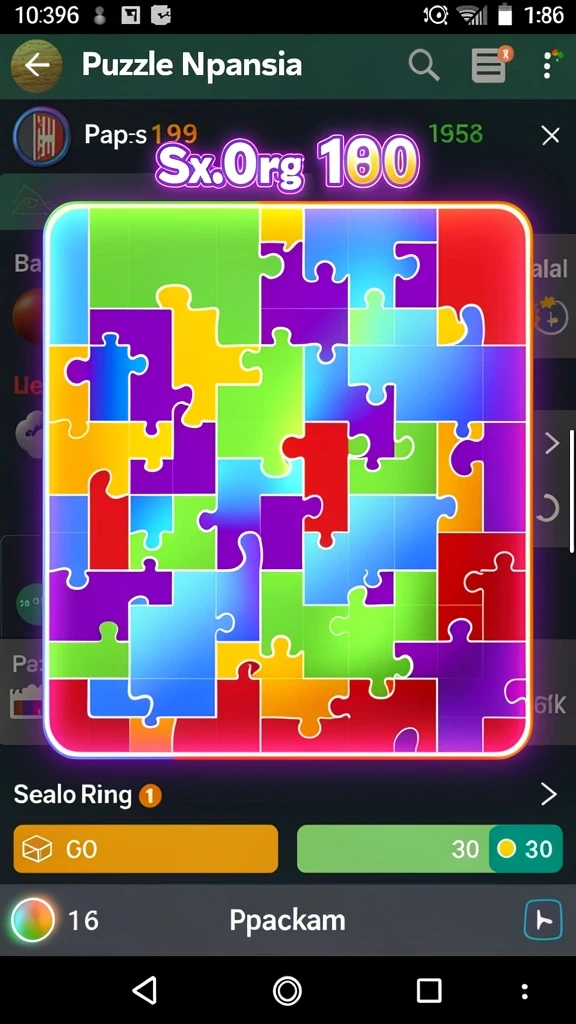576x1024 pixels.
Task: Open recent apps
Action: 429,991
